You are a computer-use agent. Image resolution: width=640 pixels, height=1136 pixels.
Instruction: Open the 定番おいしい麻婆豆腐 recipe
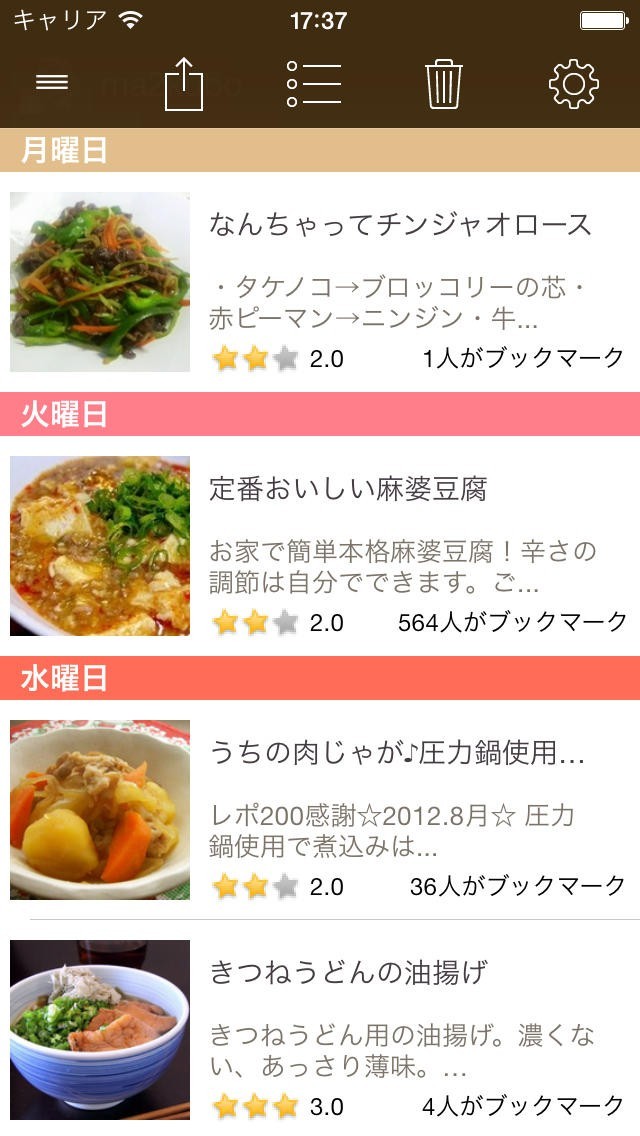pyautogui.click(x=348, y=489)
